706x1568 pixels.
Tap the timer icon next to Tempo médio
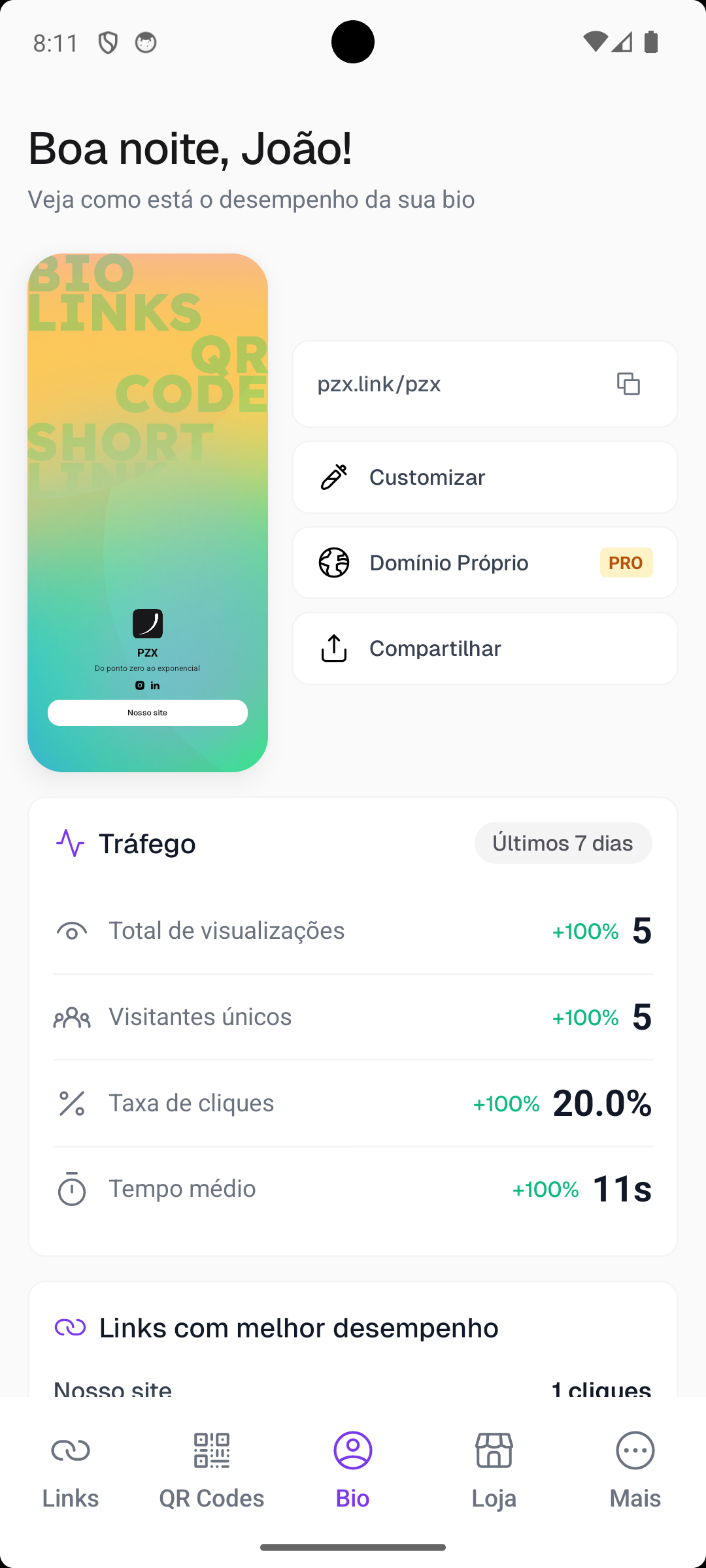(x=72, y=1189)
